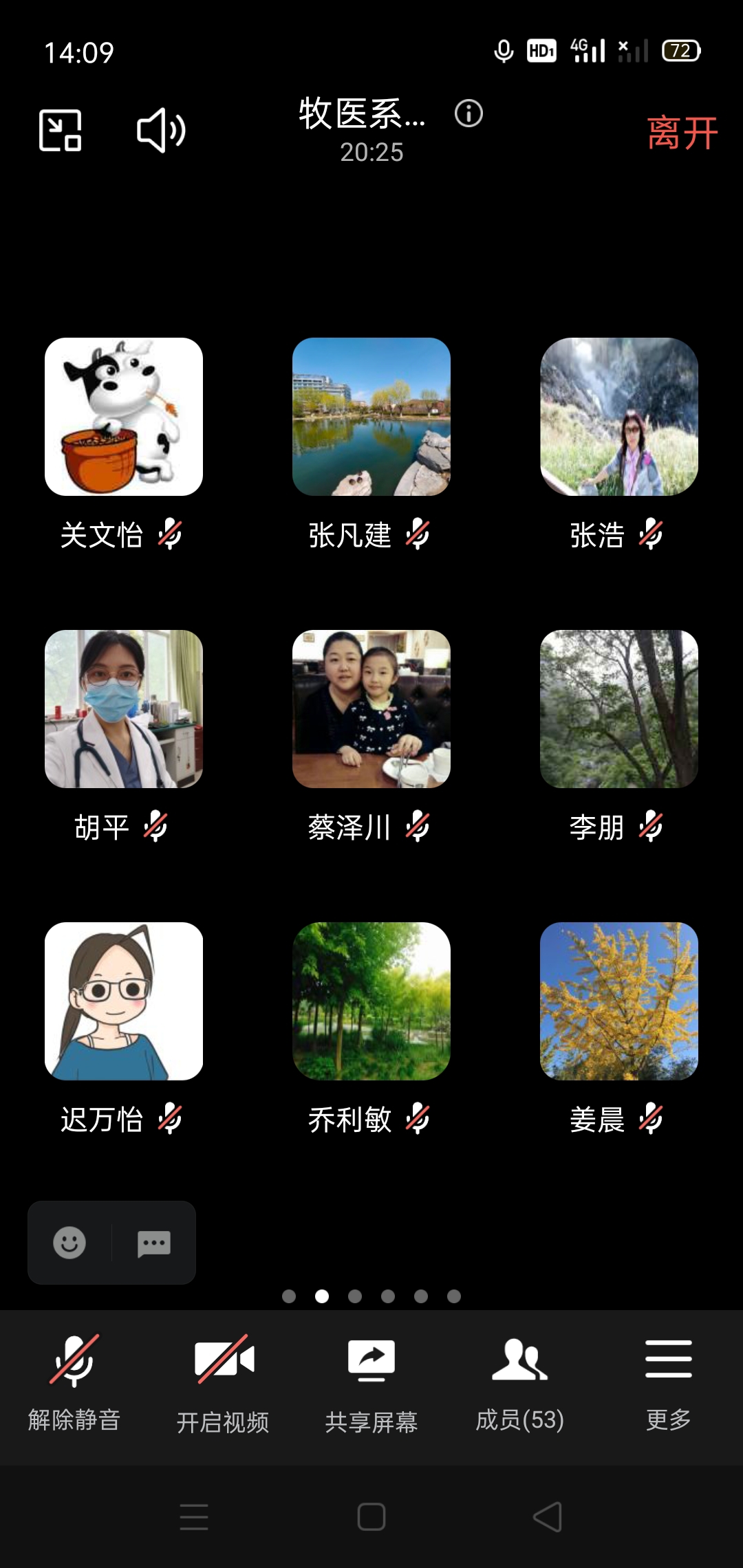This screenshot has width=743, height=1568.
Task: Select participant 张浩's tile
Action: 619,417
